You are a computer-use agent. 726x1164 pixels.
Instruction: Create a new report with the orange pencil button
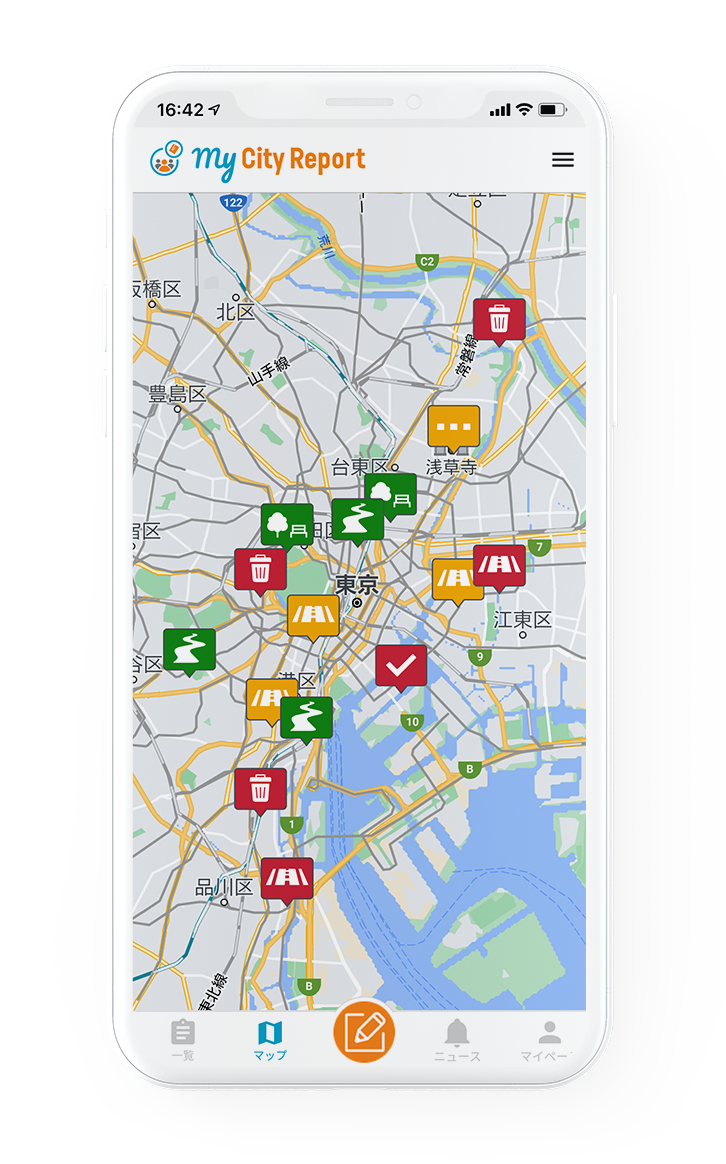point(364,1032)
